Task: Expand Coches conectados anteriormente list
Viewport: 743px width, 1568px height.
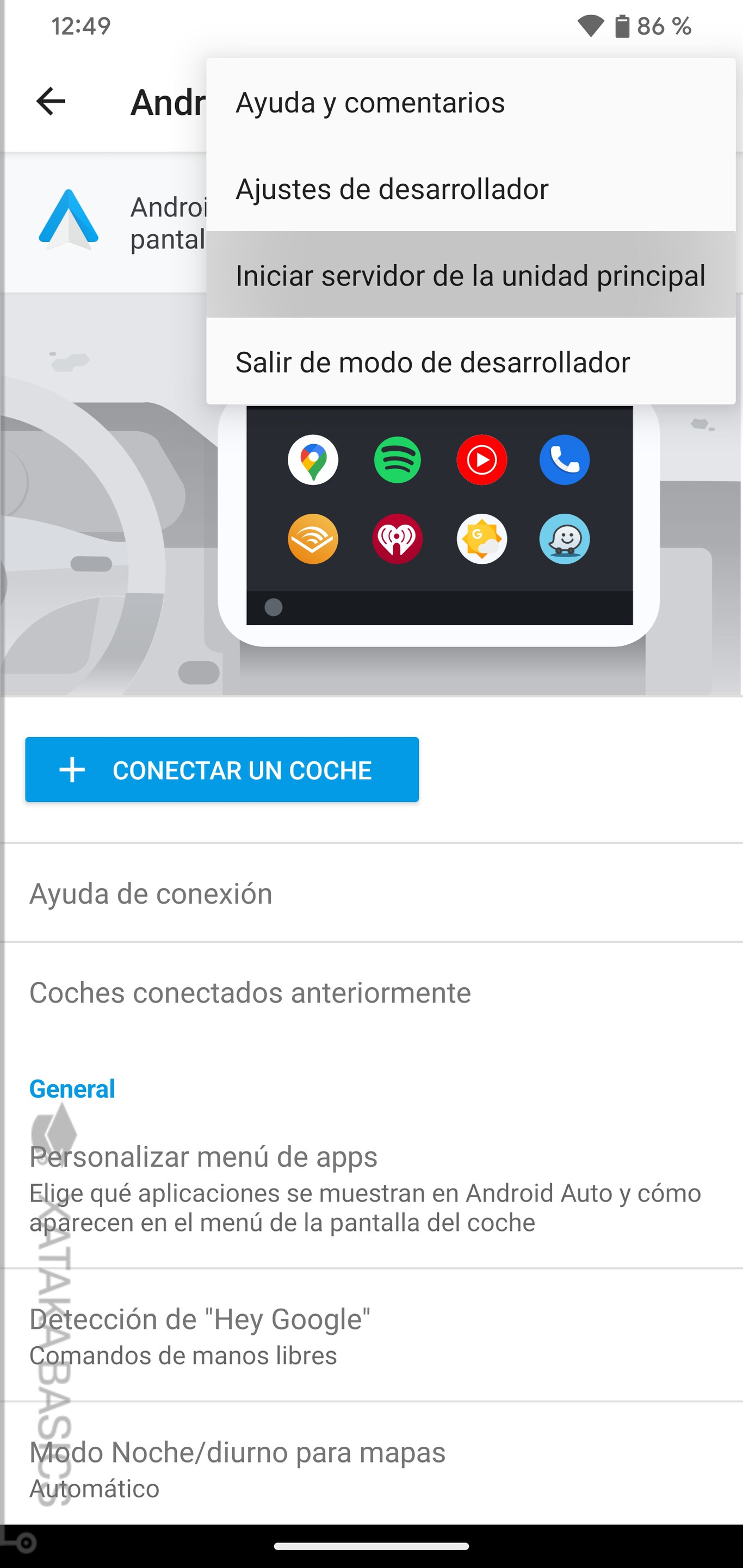Action: click(x=250, y=992)
